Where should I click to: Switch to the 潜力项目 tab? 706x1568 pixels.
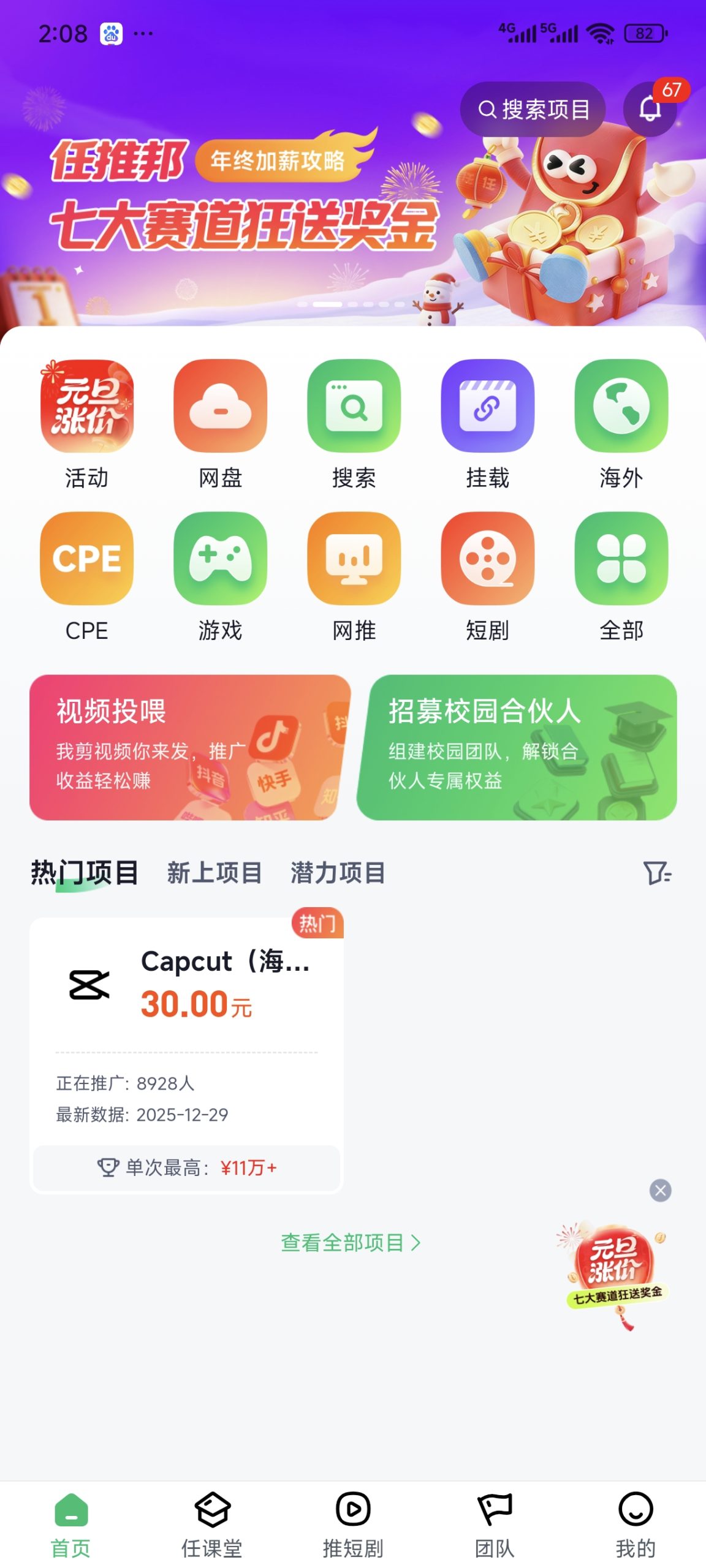338,872
